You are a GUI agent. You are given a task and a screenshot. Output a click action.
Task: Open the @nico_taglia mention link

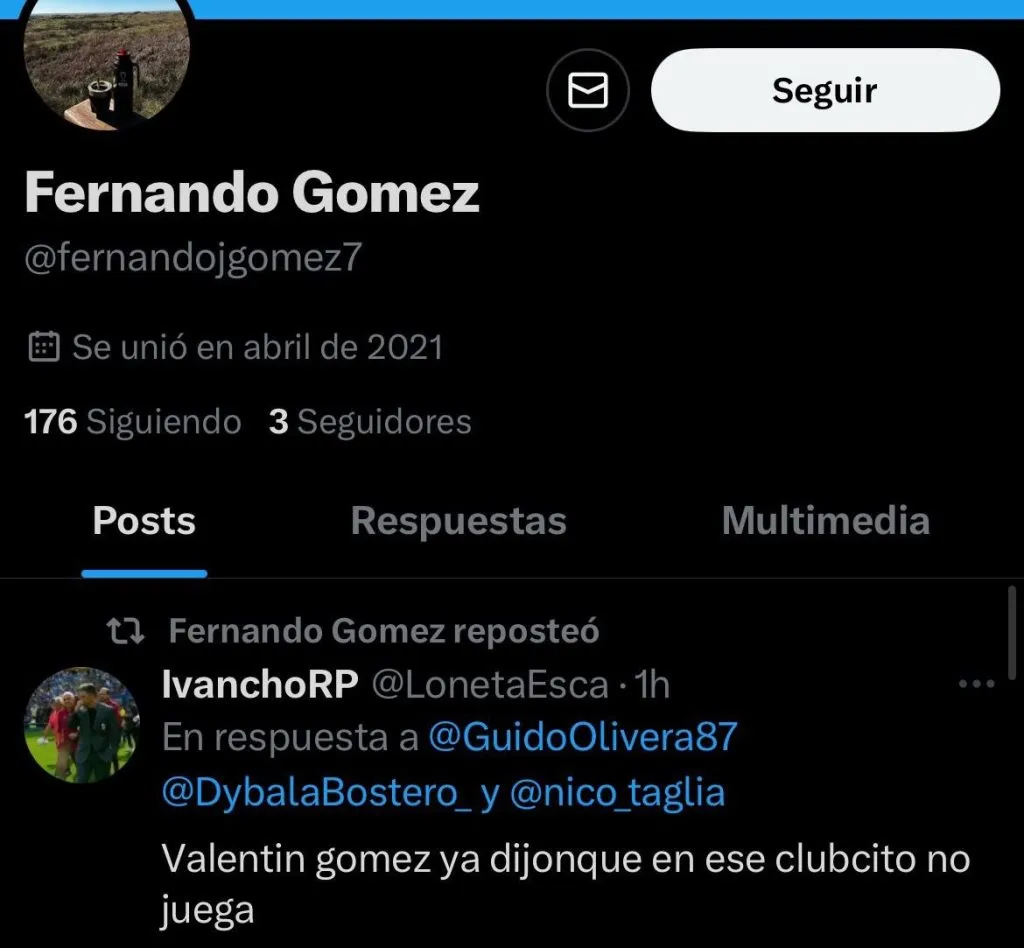617,793
